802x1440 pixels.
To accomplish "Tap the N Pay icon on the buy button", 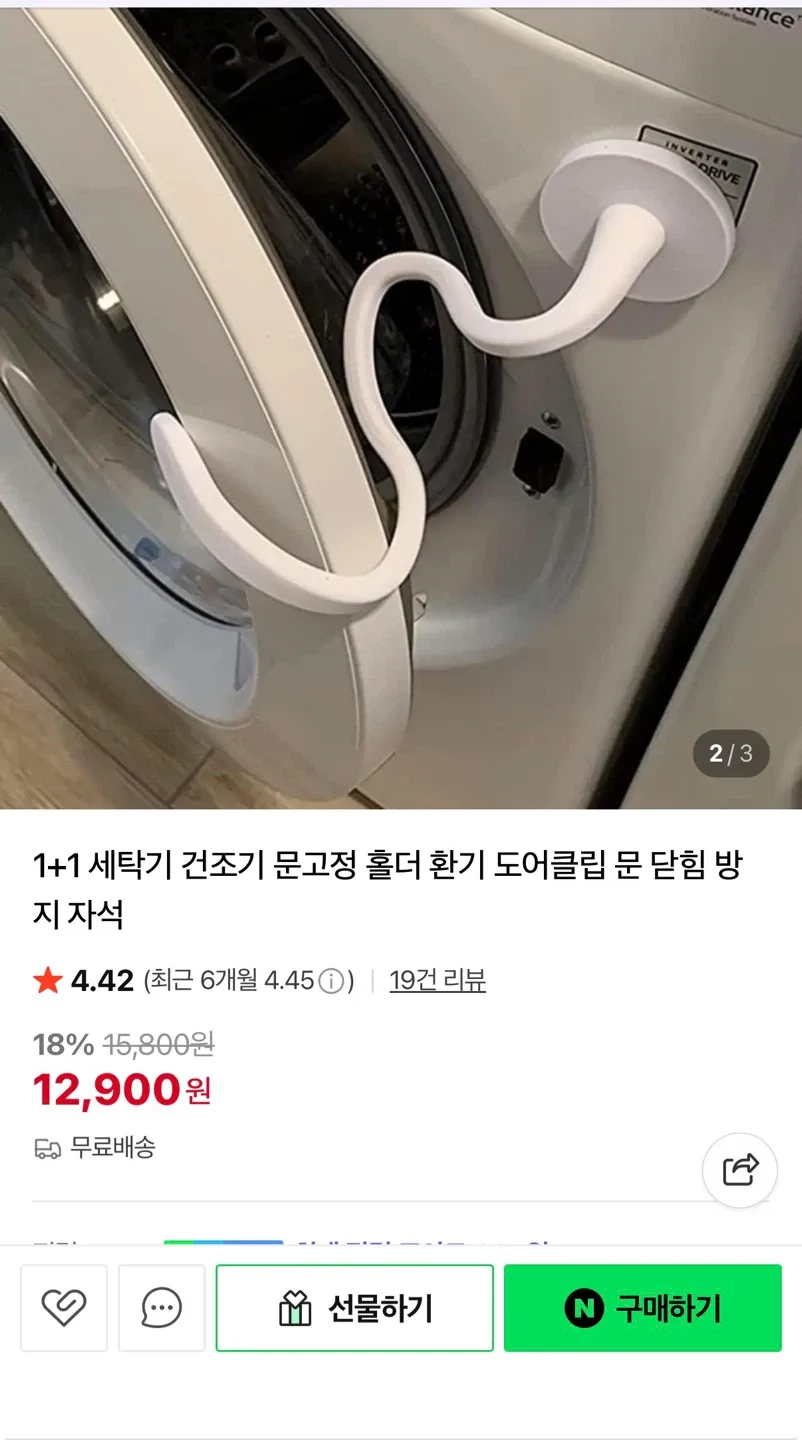I will coord(582,1308).
